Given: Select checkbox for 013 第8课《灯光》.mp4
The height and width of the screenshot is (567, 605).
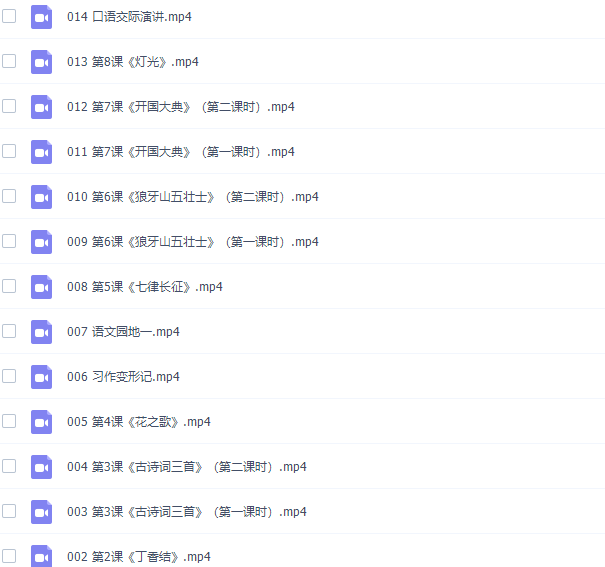Looking at the screenshot, I should point(9,61).
